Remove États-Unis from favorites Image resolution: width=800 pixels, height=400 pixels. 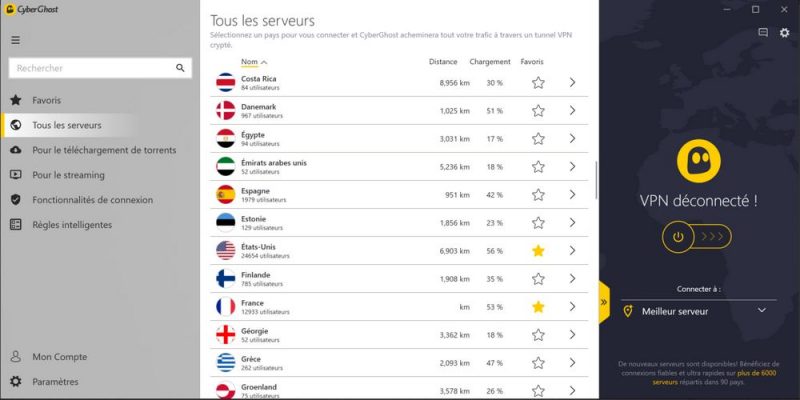[538, 251]
